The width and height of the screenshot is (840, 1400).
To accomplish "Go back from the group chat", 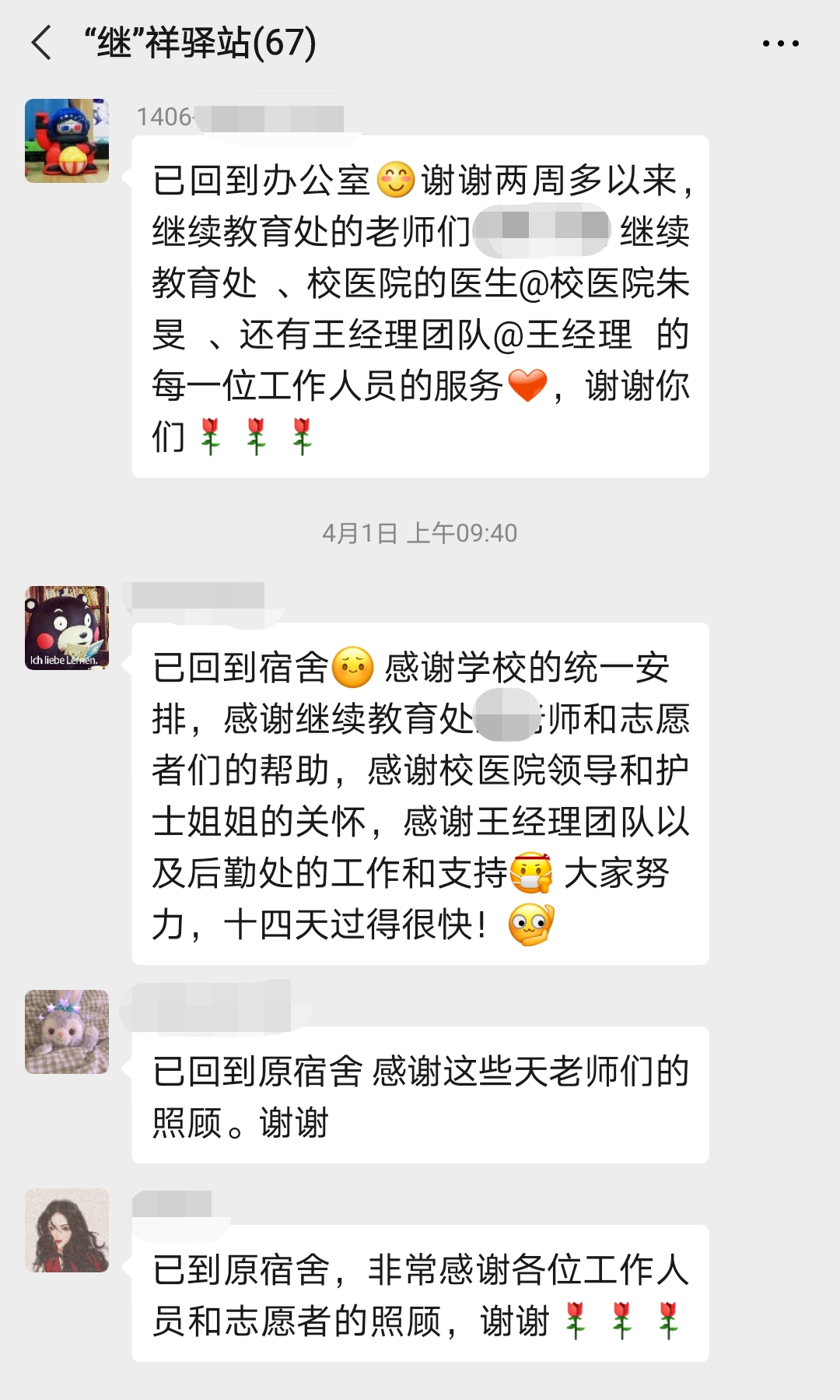I will tap(42, 43).
